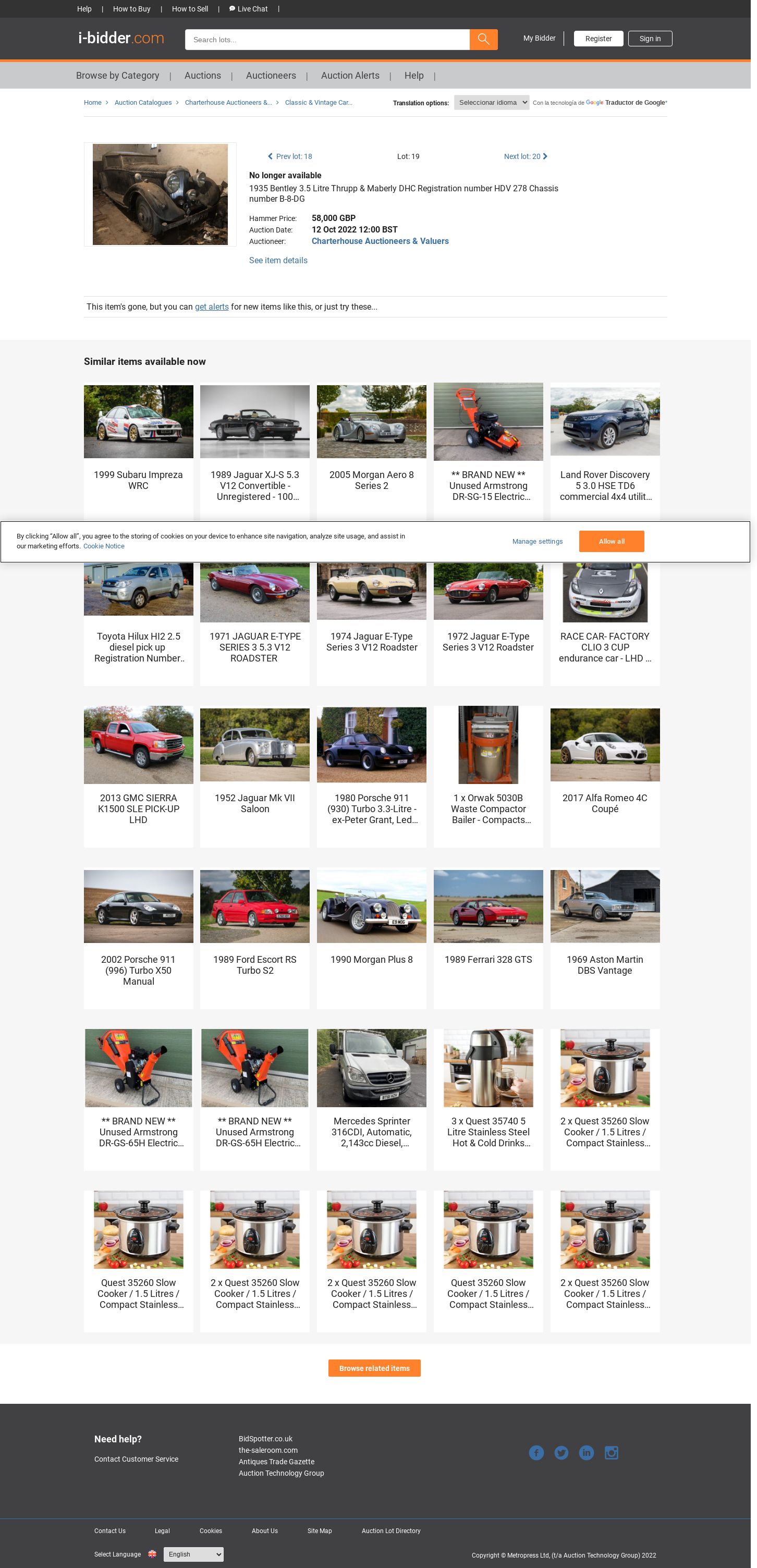Image resolution: width=757 pixels, height=1568 pixels.
Task: Open the Register button
Action: click(x=598, y=39)
